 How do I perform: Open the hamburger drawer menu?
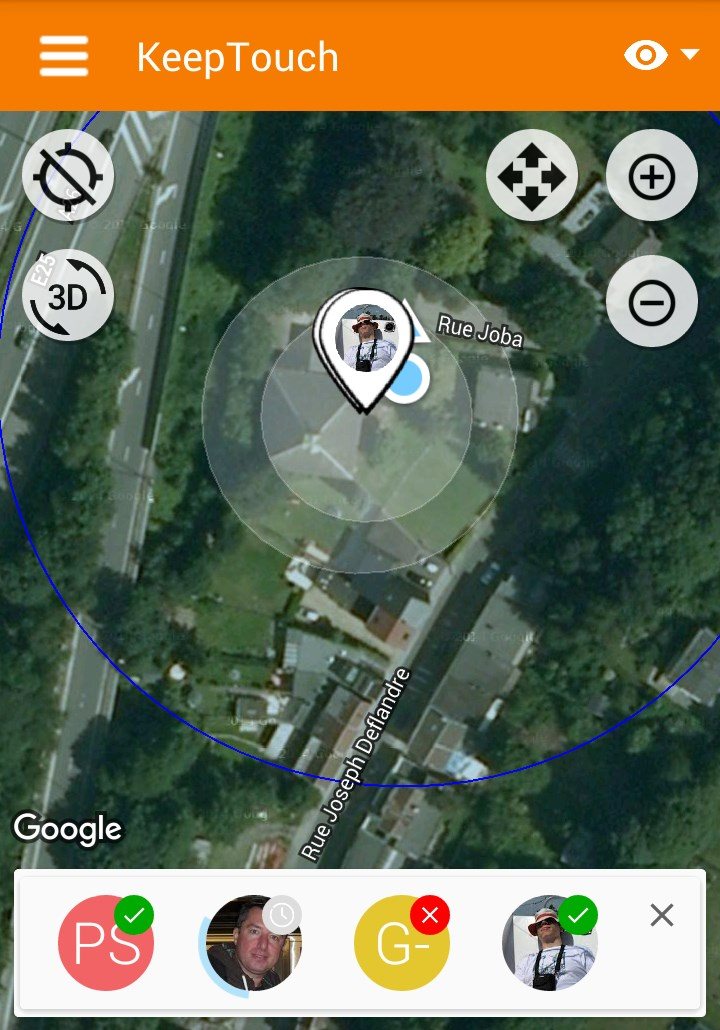(x=64, y=56)
